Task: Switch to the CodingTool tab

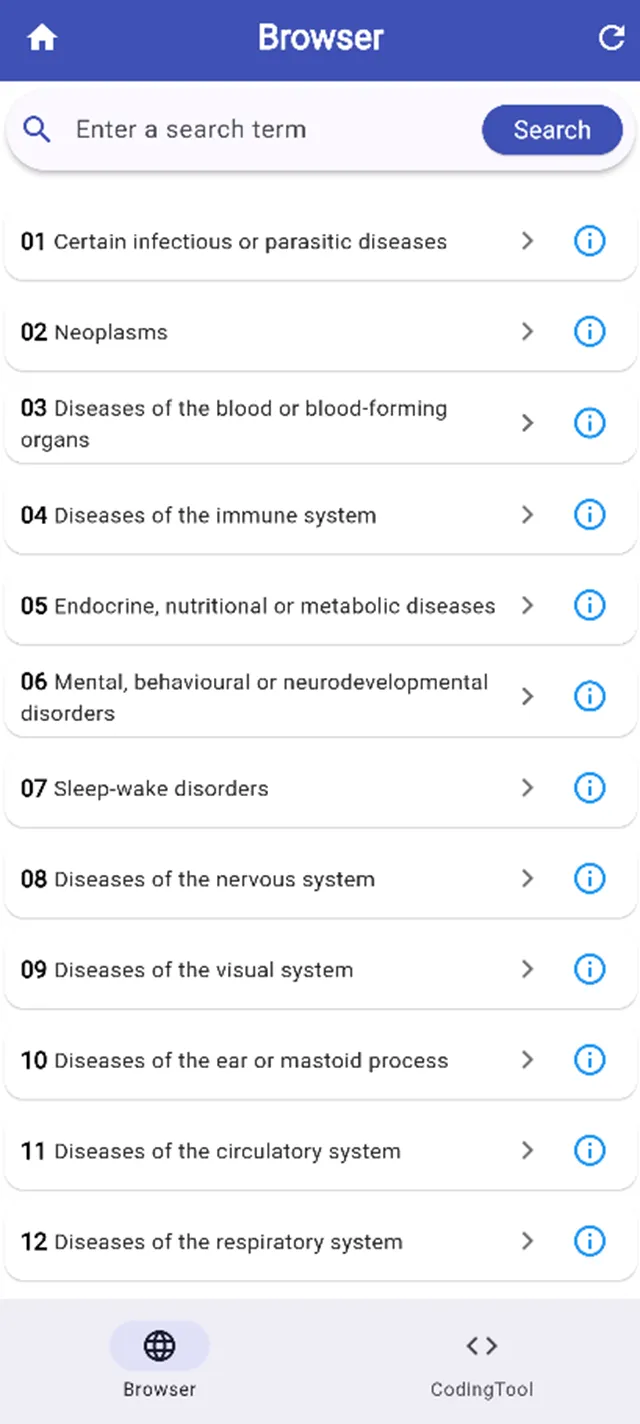Action: [482, 1361]
